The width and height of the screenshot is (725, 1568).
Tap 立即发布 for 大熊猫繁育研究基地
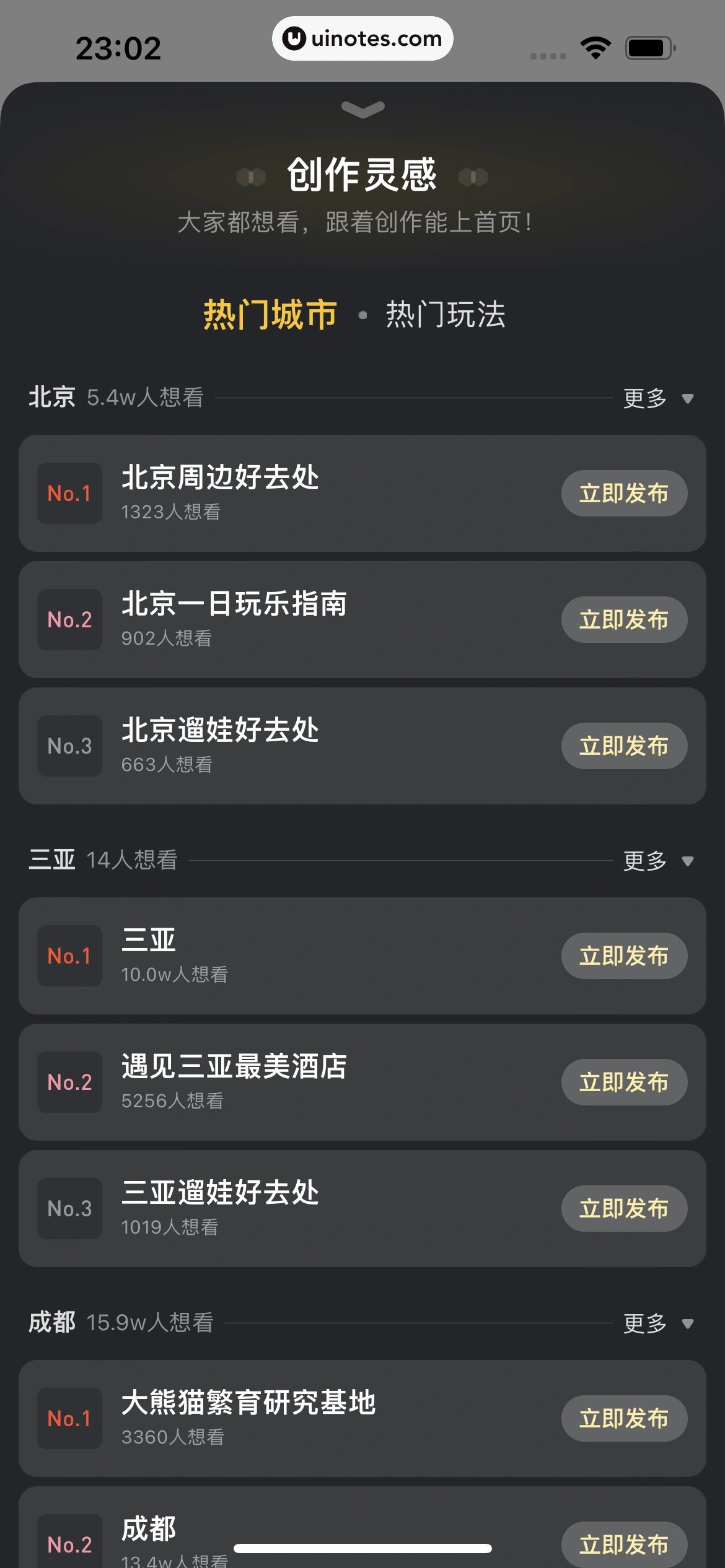[x=624, y=1418]
